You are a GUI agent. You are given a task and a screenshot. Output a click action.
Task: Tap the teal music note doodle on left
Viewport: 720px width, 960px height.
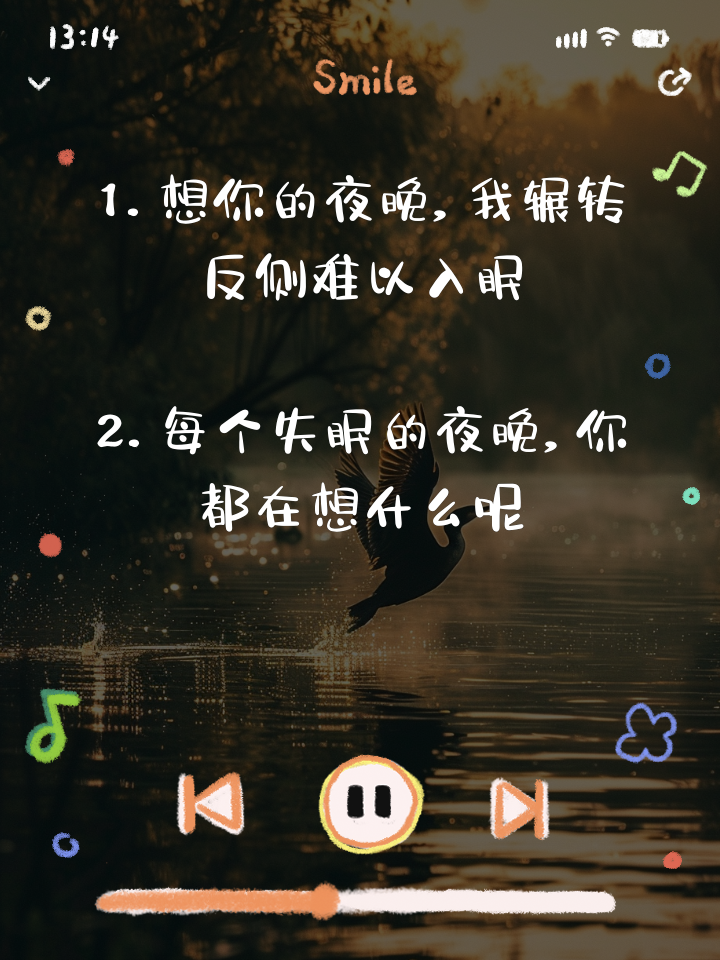(x=50, y=725)
